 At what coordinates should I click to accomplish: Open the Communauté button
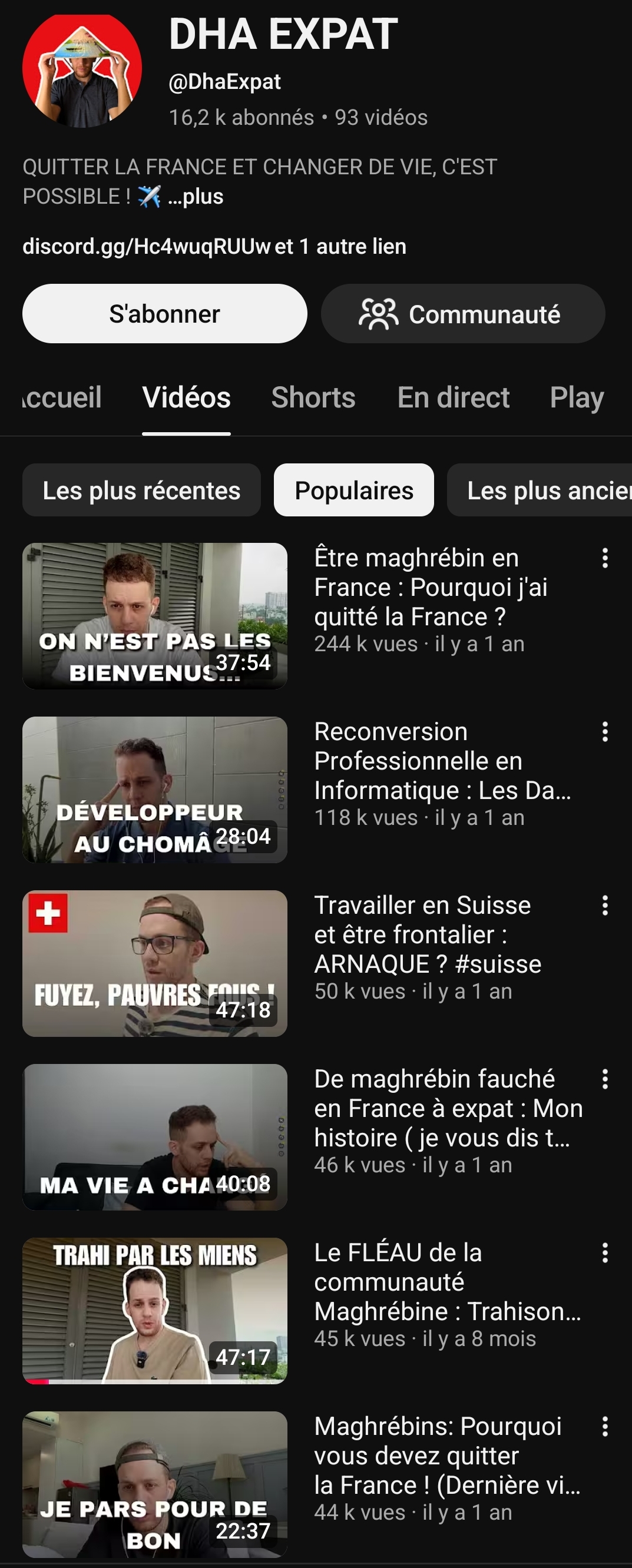463,313
